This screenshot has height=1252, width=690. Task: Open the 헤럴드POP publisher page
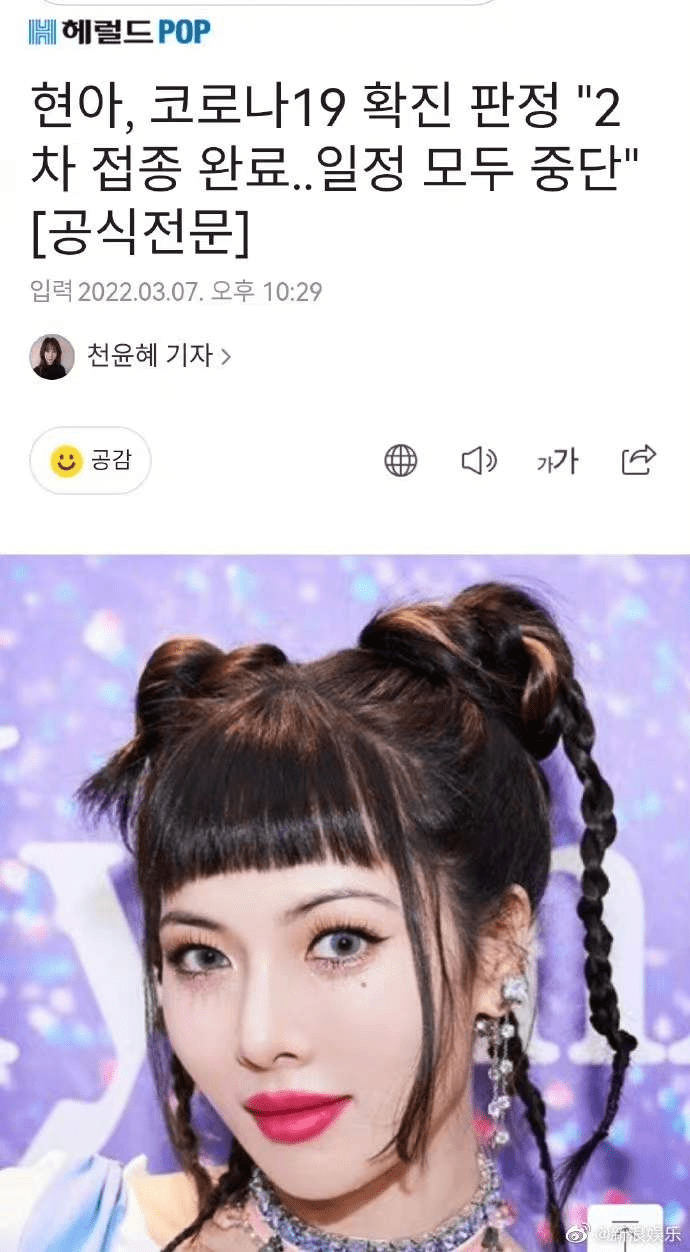tap(120, 32)
